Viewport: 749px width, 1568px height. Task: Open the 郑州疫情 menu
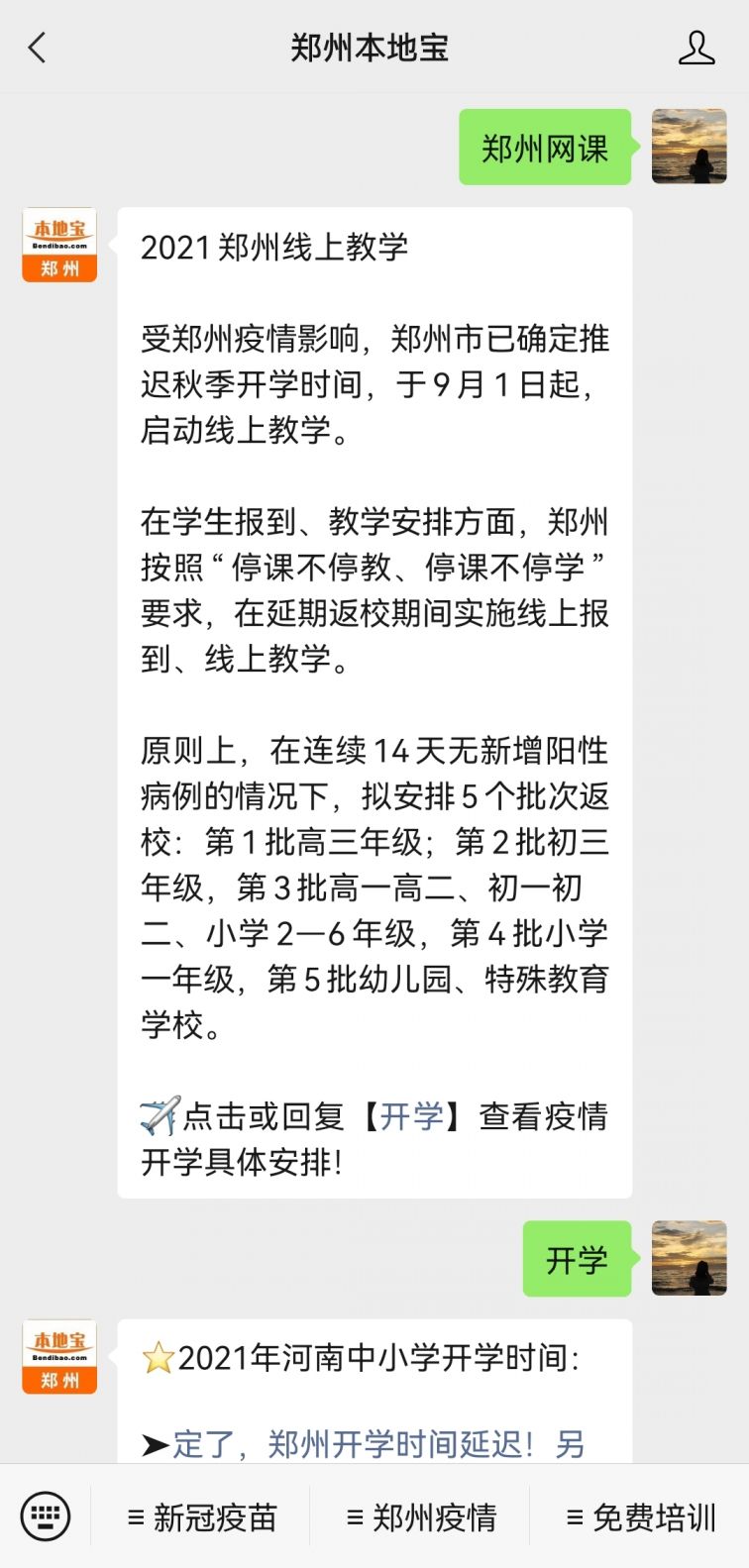point(421,1517)
